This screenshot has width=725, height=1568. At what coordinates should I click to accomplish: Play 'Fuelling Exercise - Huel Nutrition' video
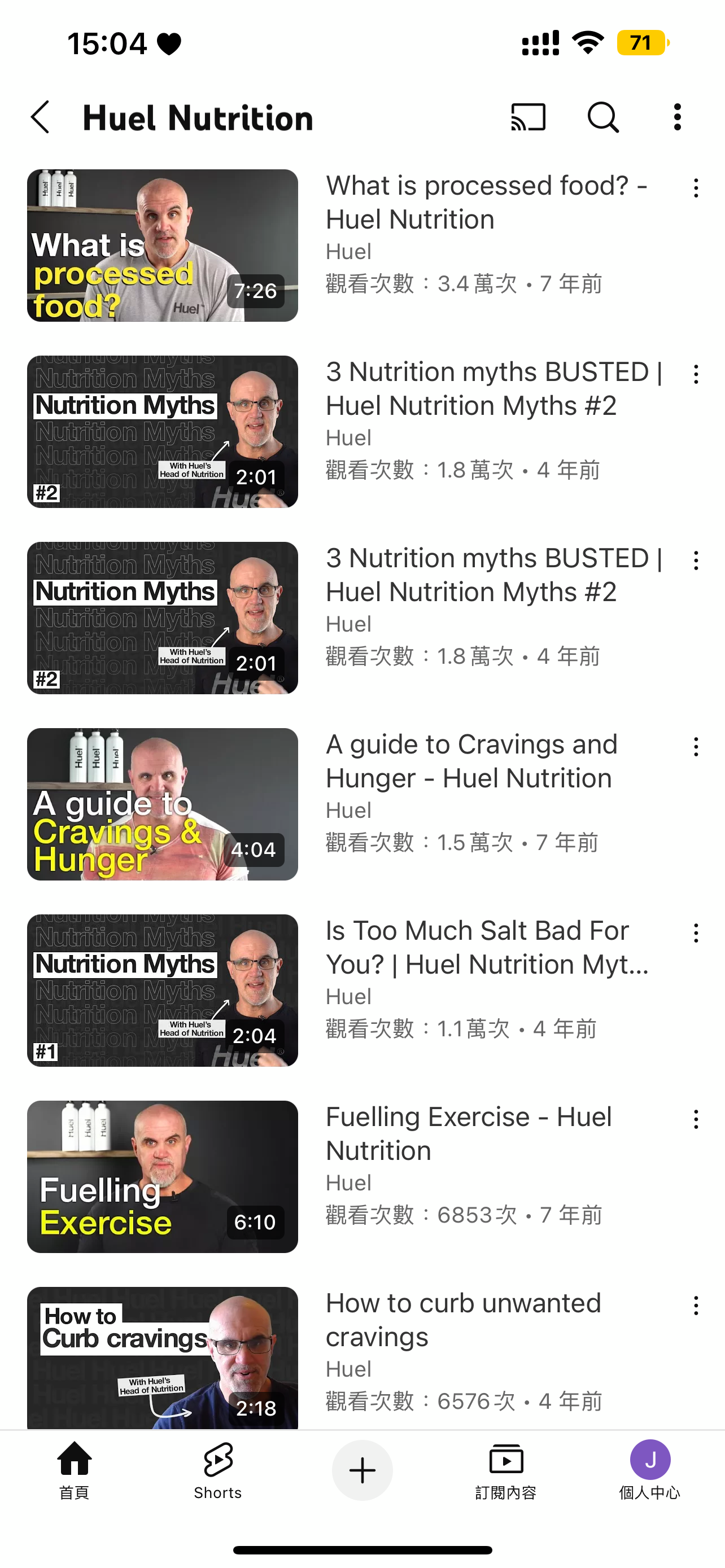163,1177
